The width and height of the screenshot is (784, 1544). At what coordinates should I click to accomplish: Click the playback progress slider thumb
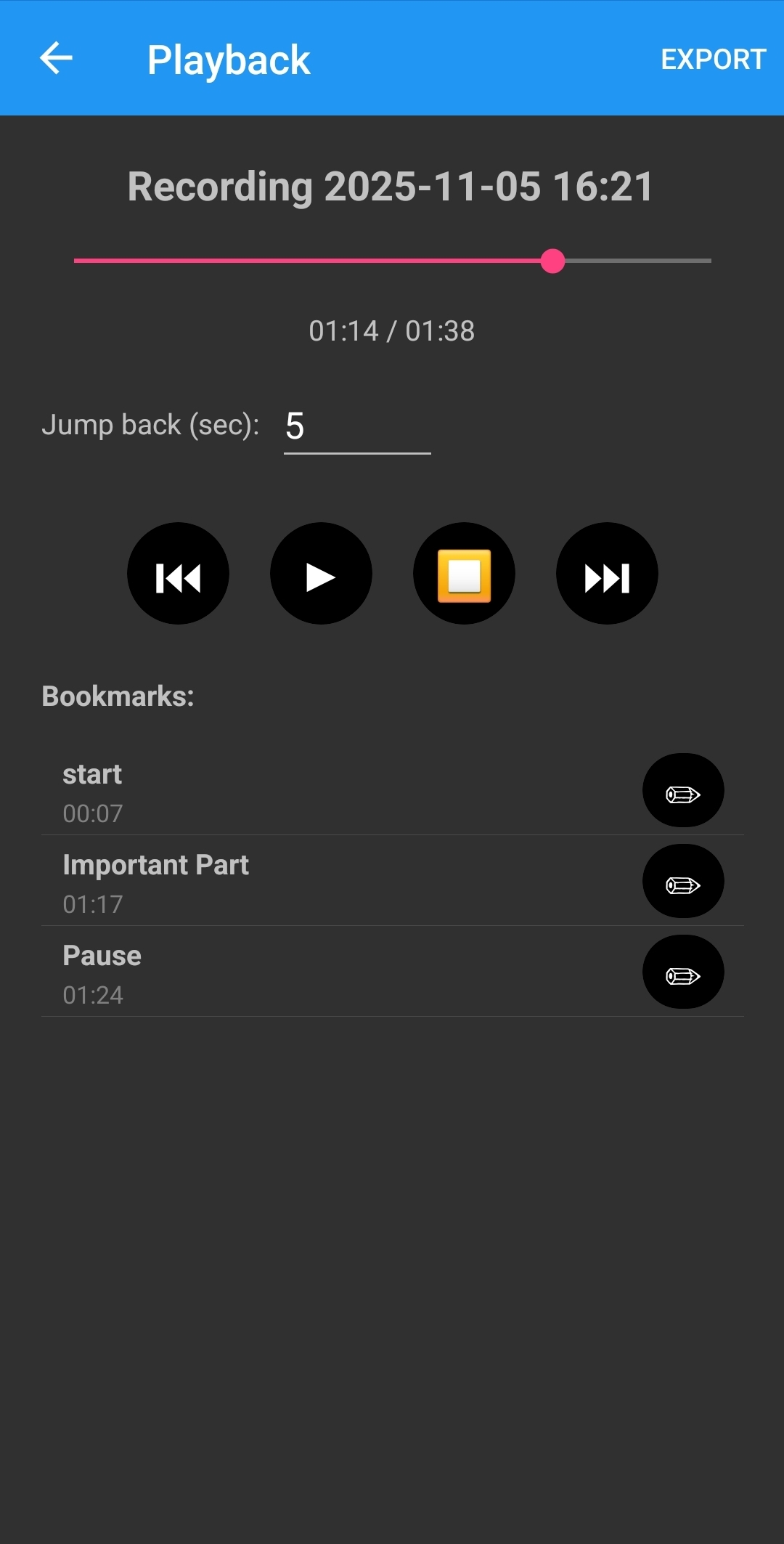tap(552, 259)
